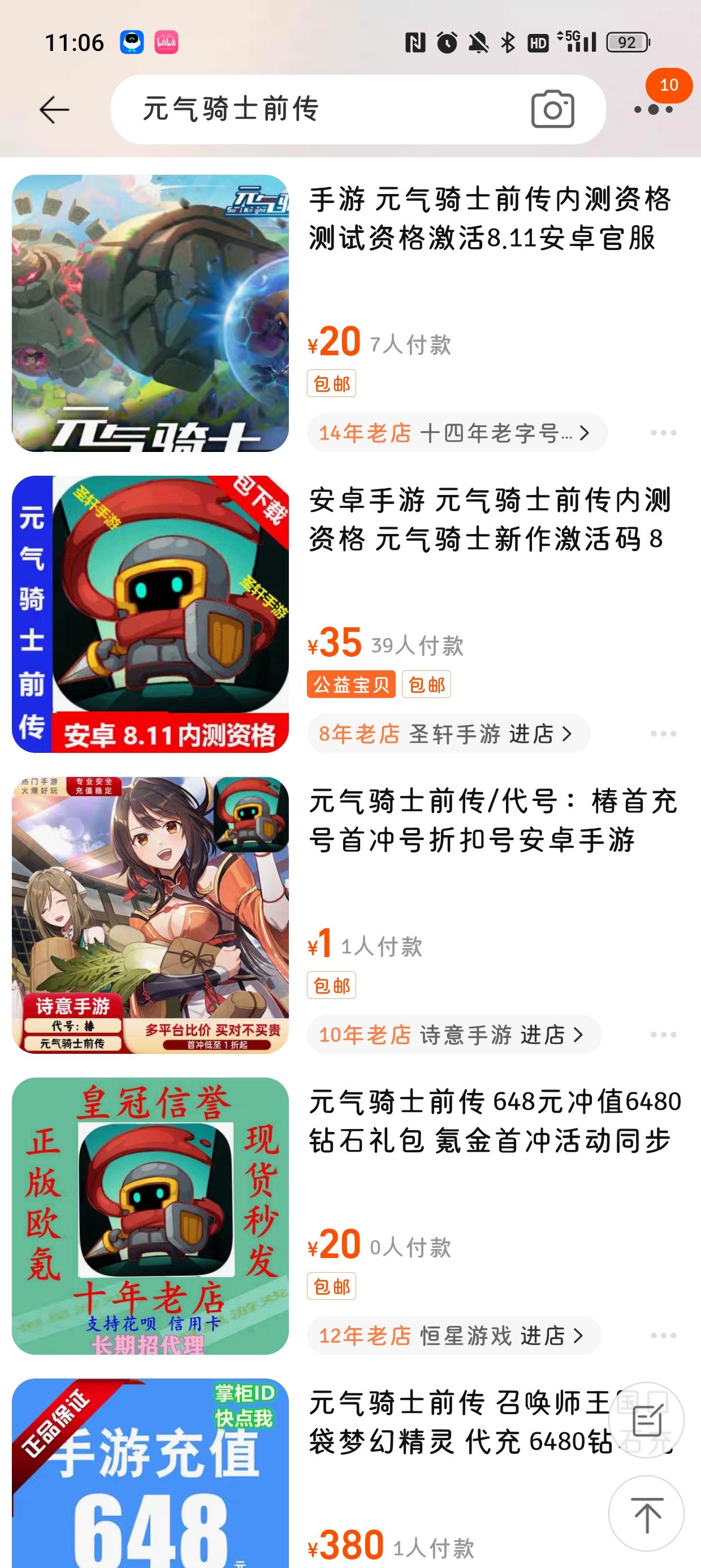The width and height of the screenshot is (701, 1568).
Task: Tap the 包邮 tag under the ¥20 diamond pack
Action: coord(332,1287)
